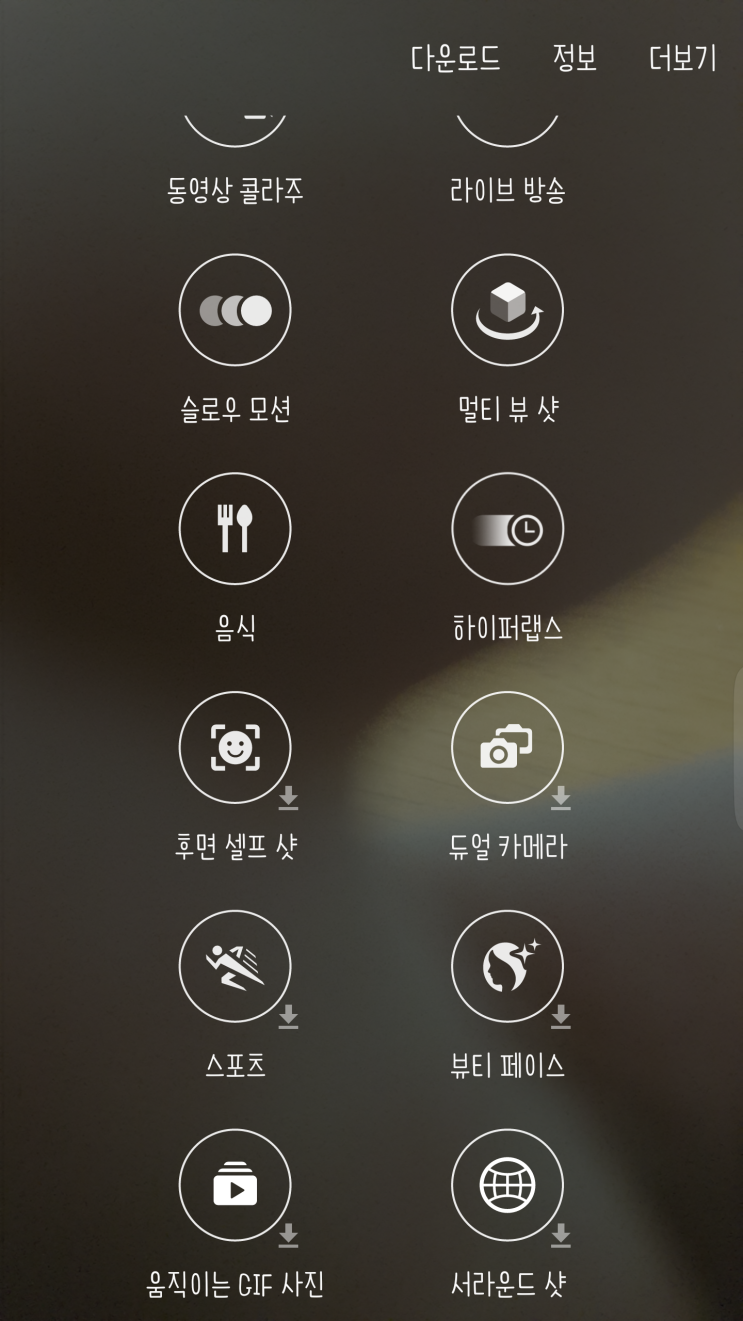743x1321 pixels.
Task: Select 동영상 콜라주 mode
Action: [235, 188]
